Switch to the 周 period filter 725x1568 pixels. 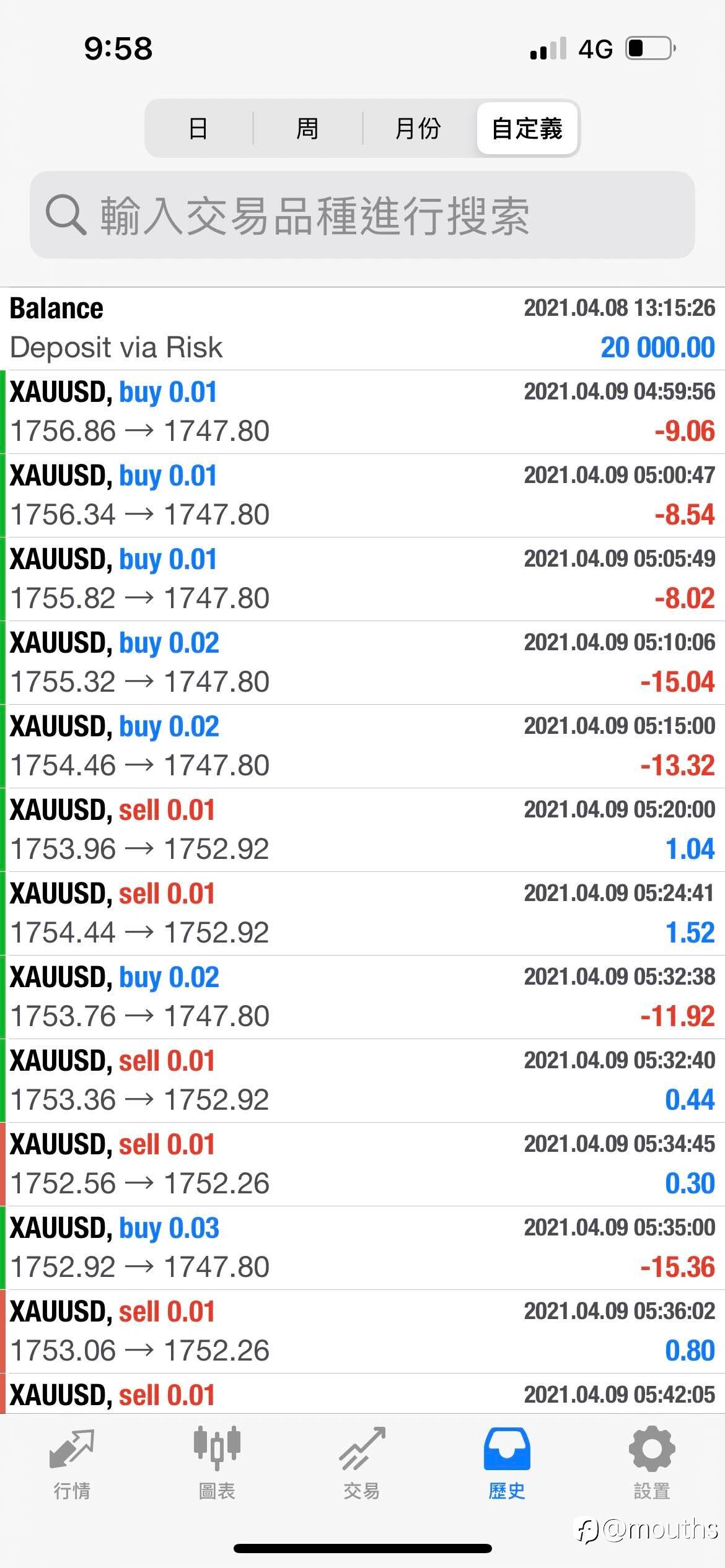click(x=307, y=128)
